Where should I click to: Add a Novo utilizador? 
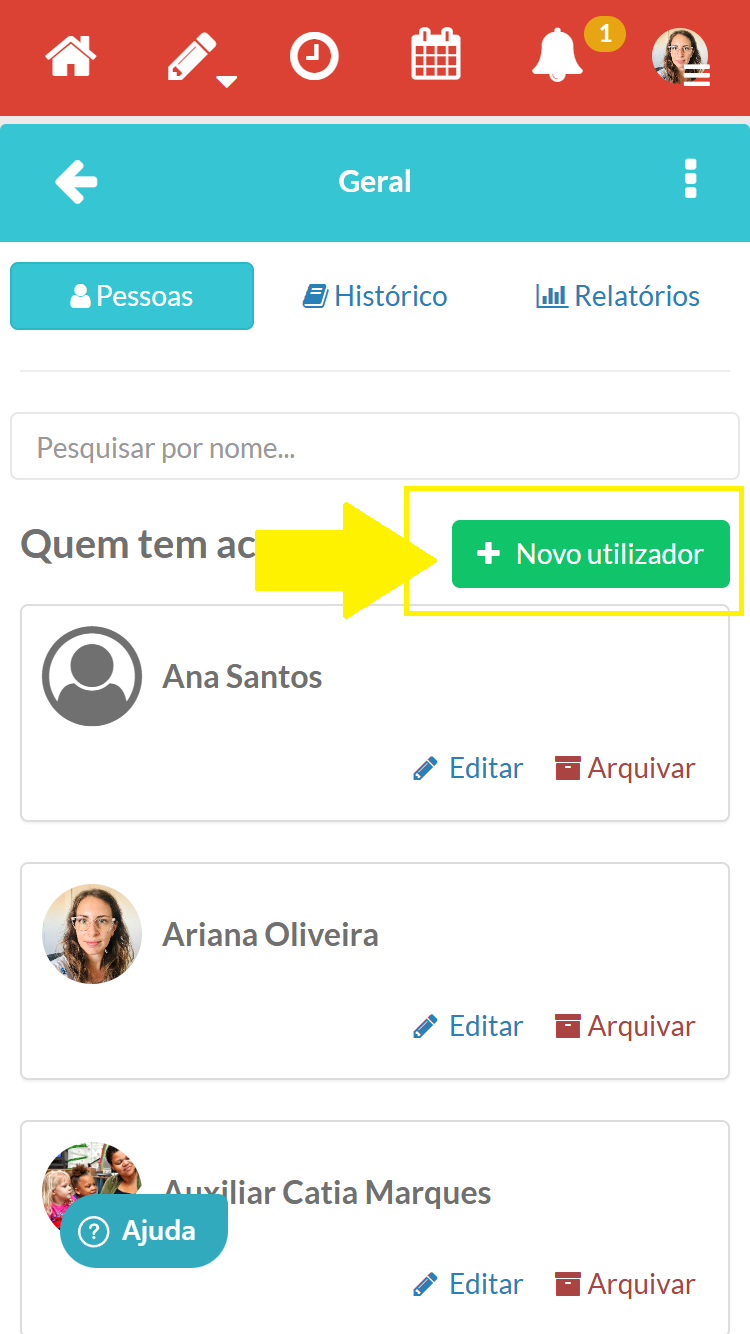coord(590,554)
